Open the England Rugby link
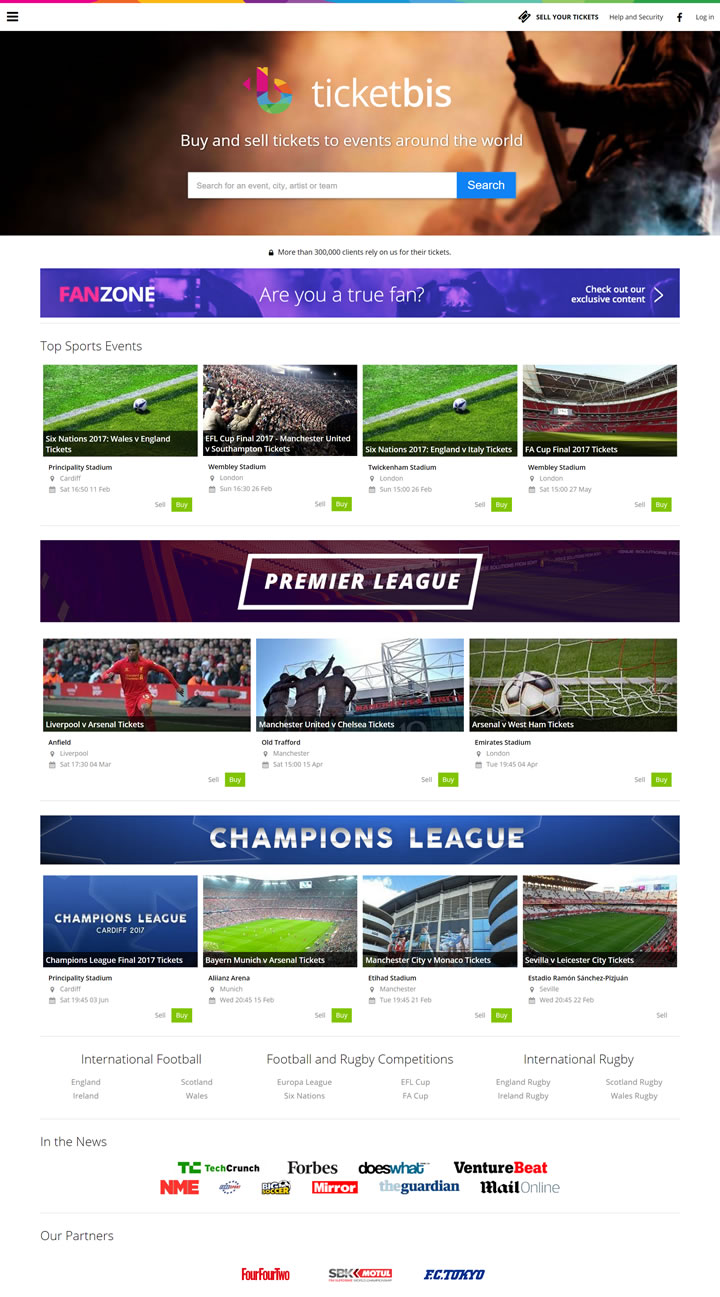 click(523, 1082)
